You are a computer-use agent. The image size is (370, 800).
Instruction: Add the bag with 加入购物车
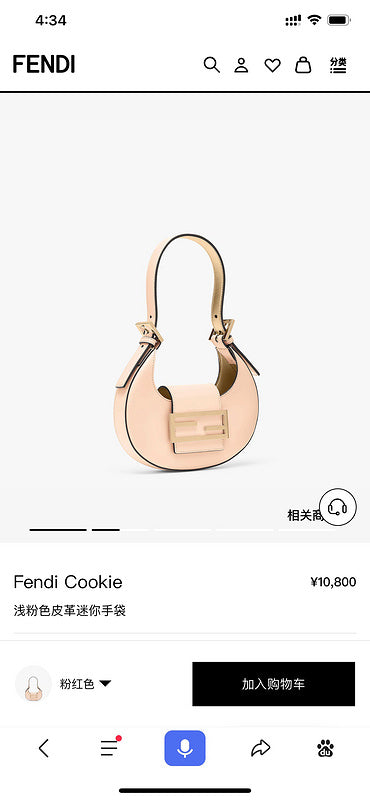(x=274, y=684)
